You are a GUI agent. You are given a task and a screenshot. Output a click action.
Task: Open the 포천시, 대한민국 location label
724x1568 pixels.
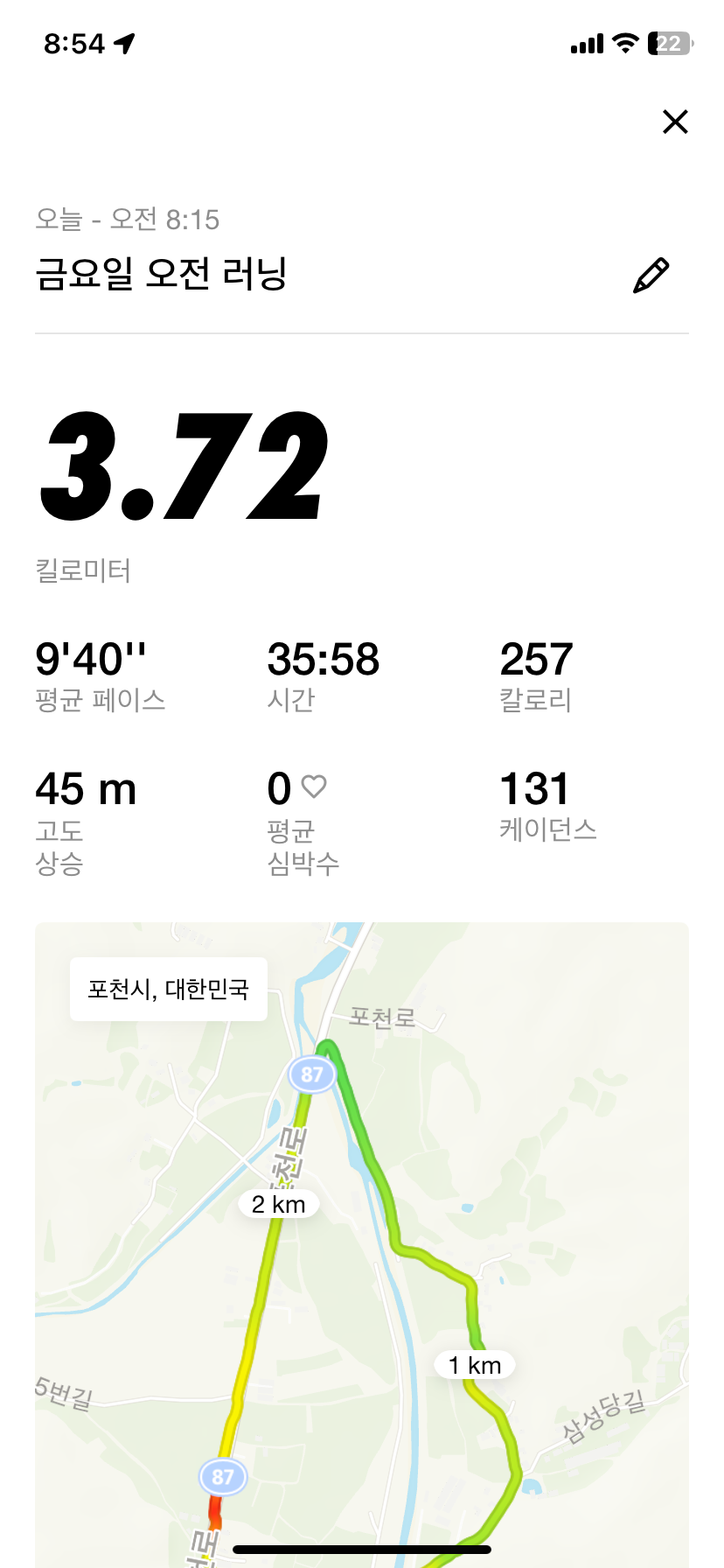168,989
